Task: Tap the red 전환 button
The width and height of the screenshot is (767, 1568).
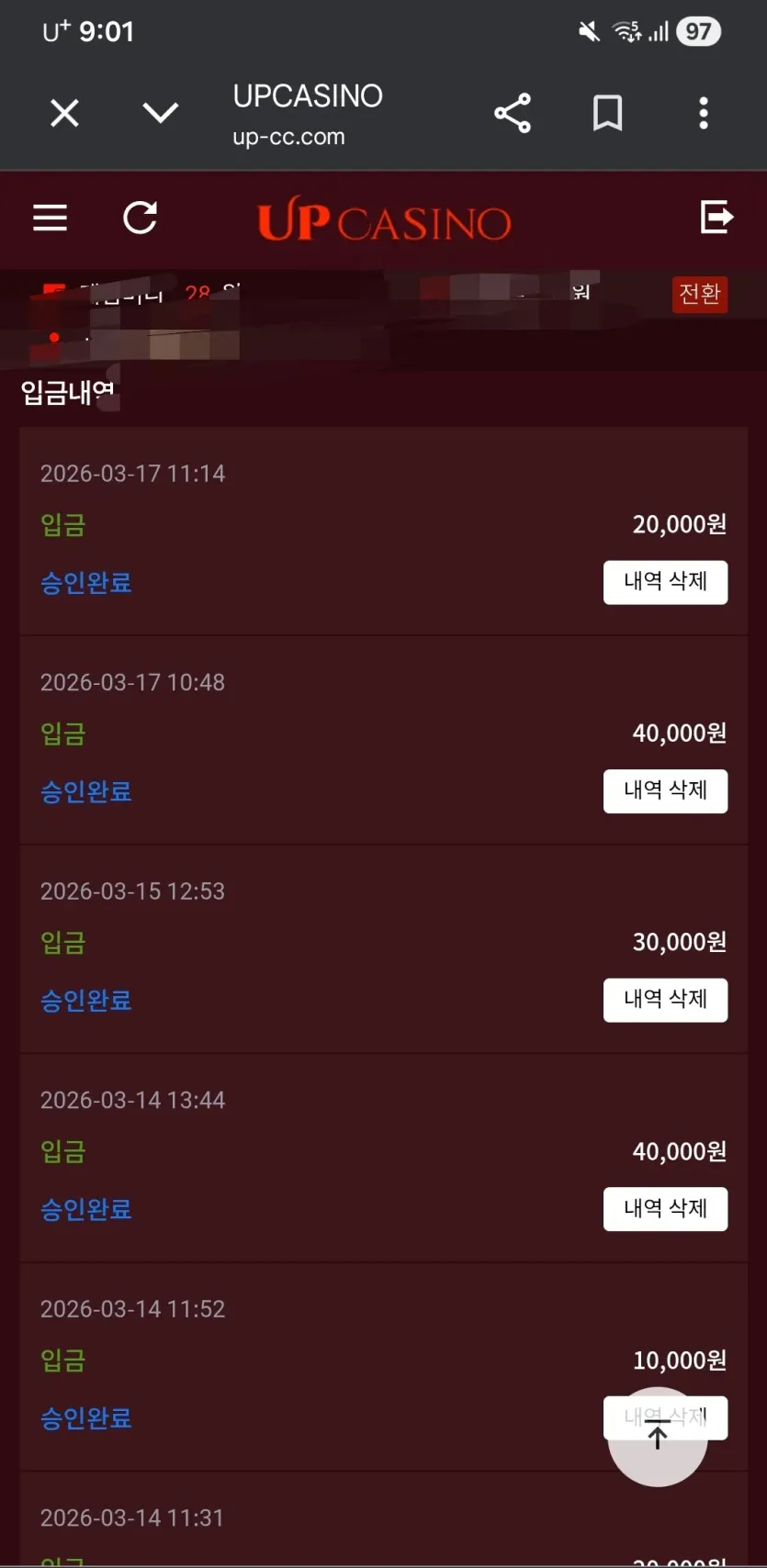Action: [700, 294]
